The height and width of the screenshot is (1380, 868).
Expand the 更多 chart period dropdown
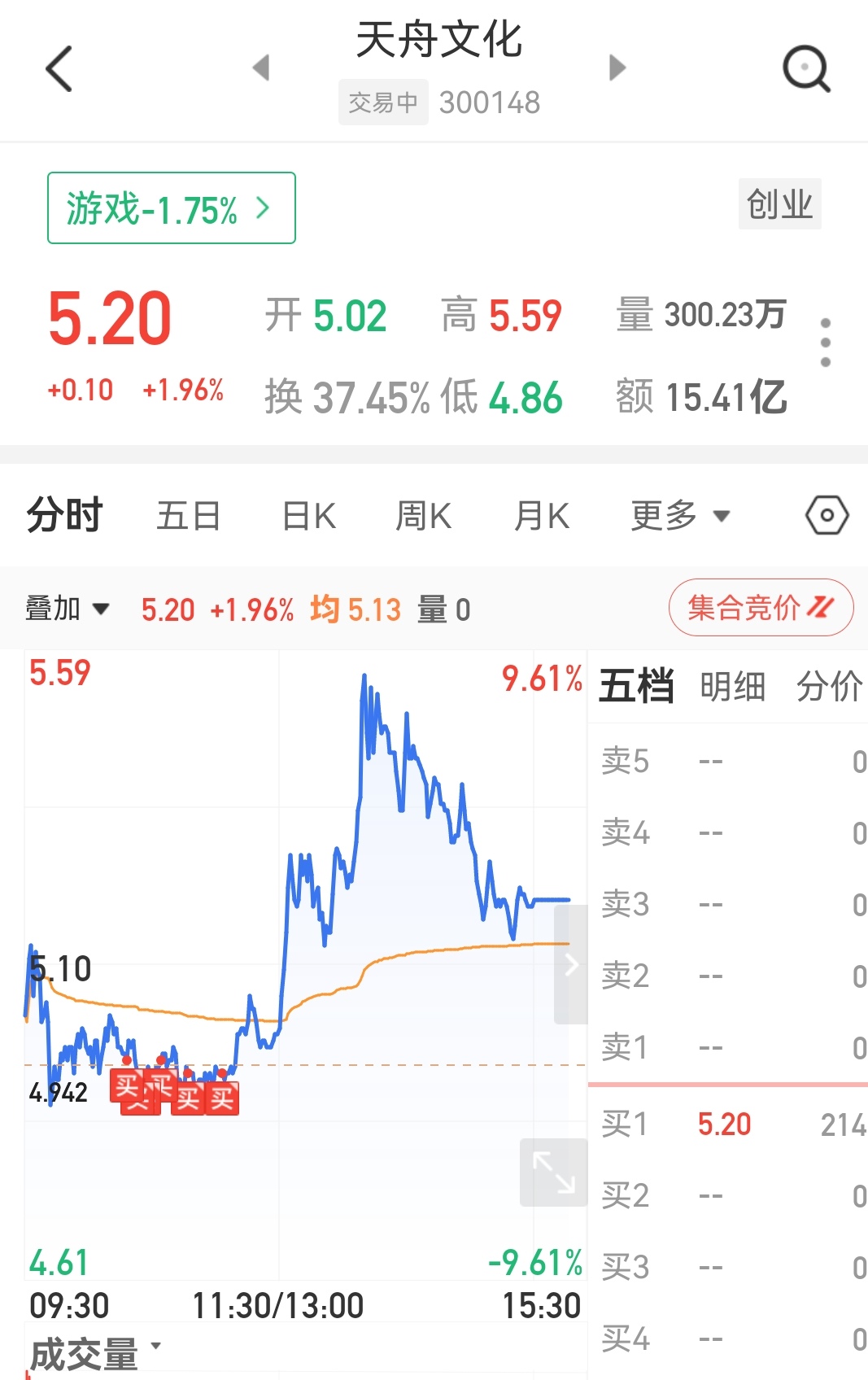tap(680, 516)
